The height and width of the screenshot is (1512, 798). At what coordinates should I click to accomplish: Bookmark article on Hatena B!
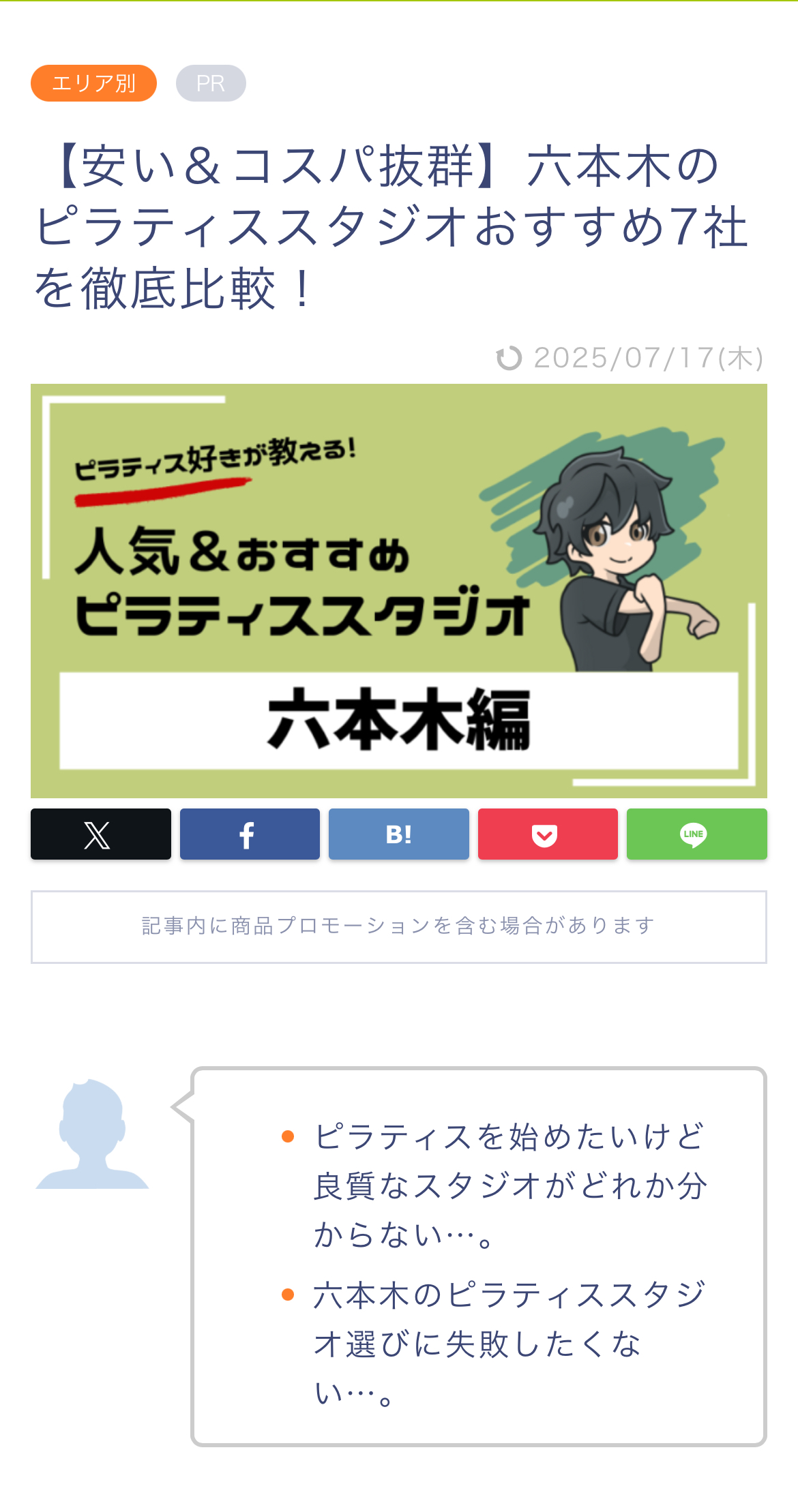point(398,834)
